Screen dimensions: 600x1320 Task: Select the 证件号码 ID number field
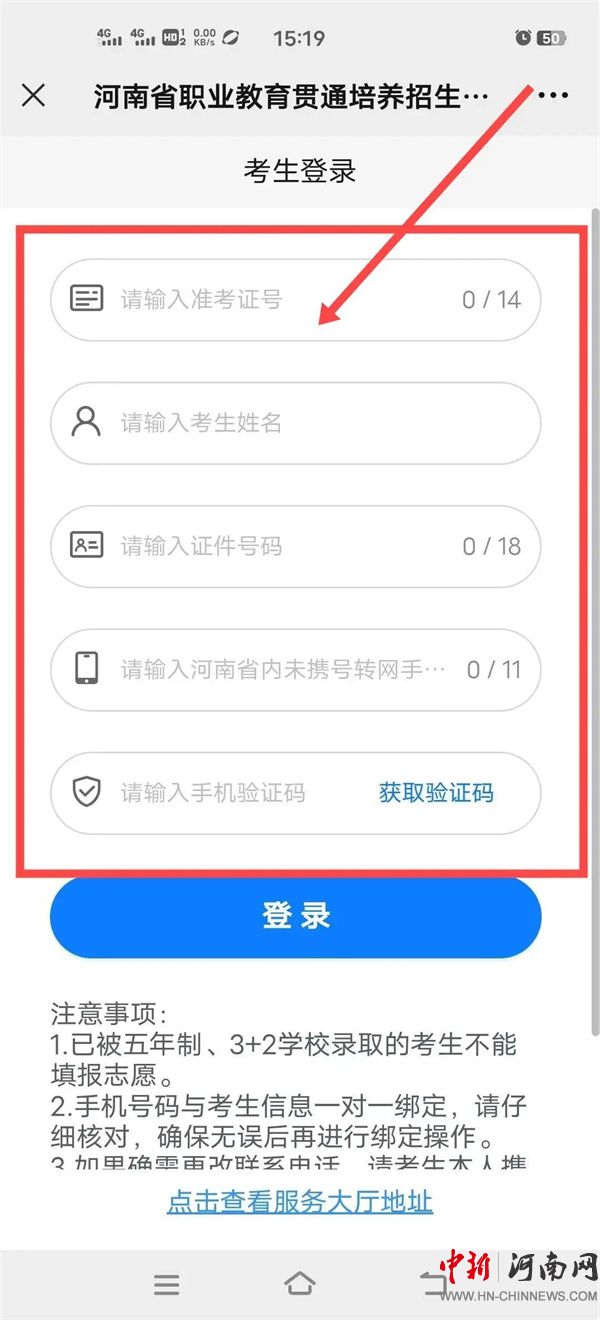point(280,546)
